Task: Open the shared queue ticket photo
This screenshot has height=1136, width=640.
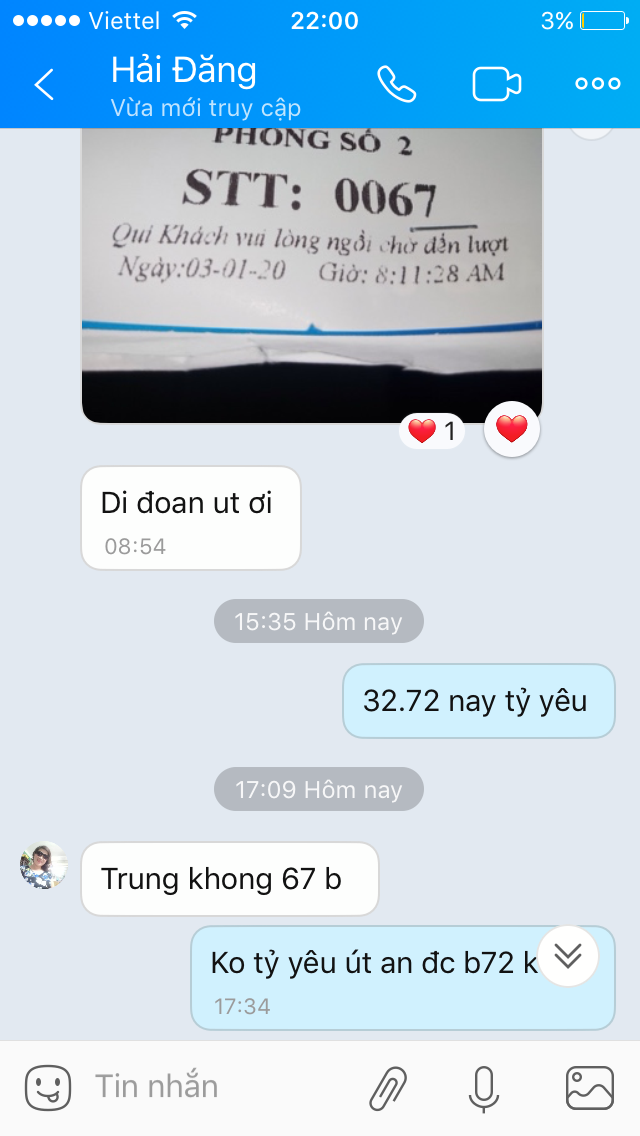Action: tap(311, 270)
